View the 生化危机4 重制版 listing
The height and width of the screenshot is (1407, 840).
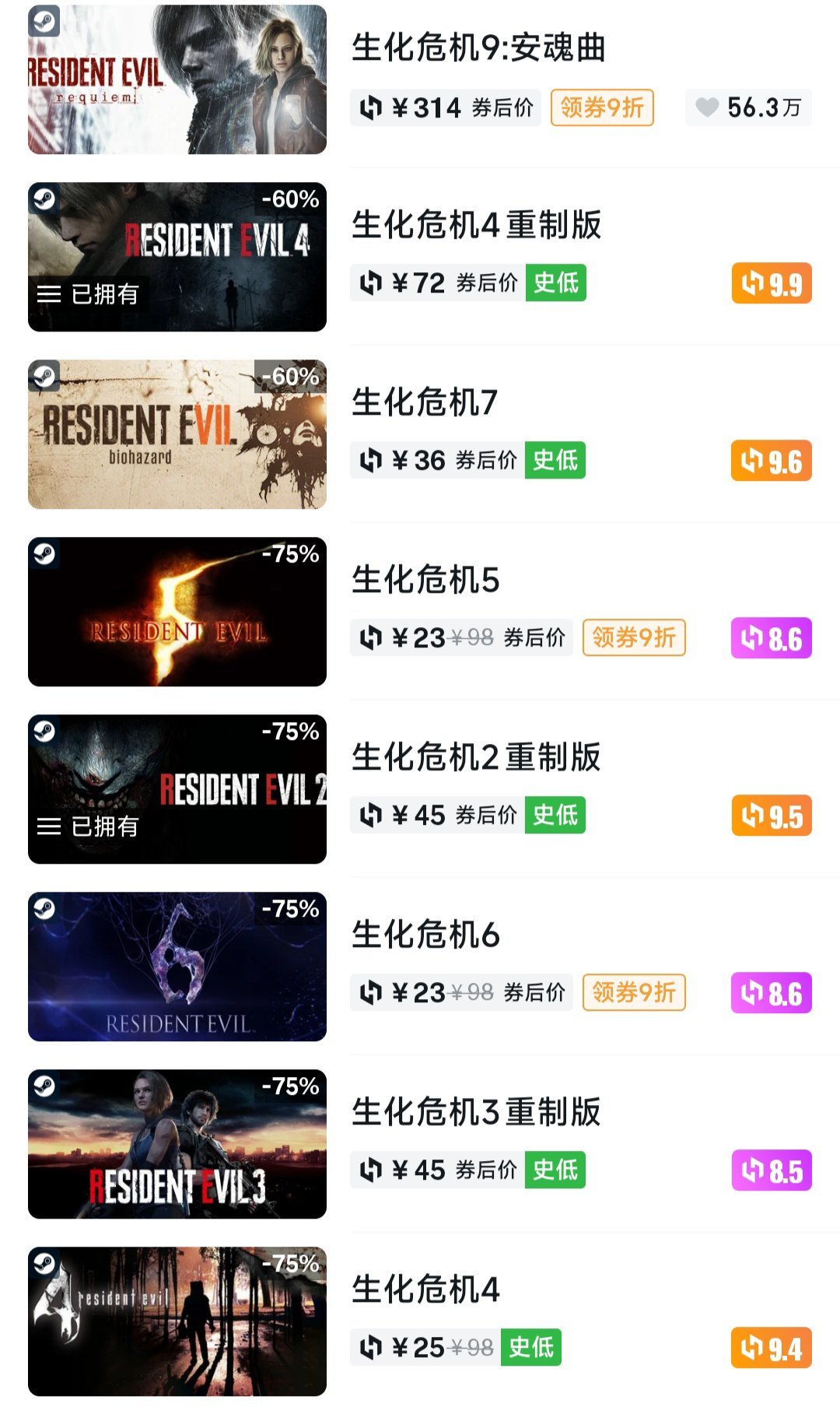coord(476,225)
